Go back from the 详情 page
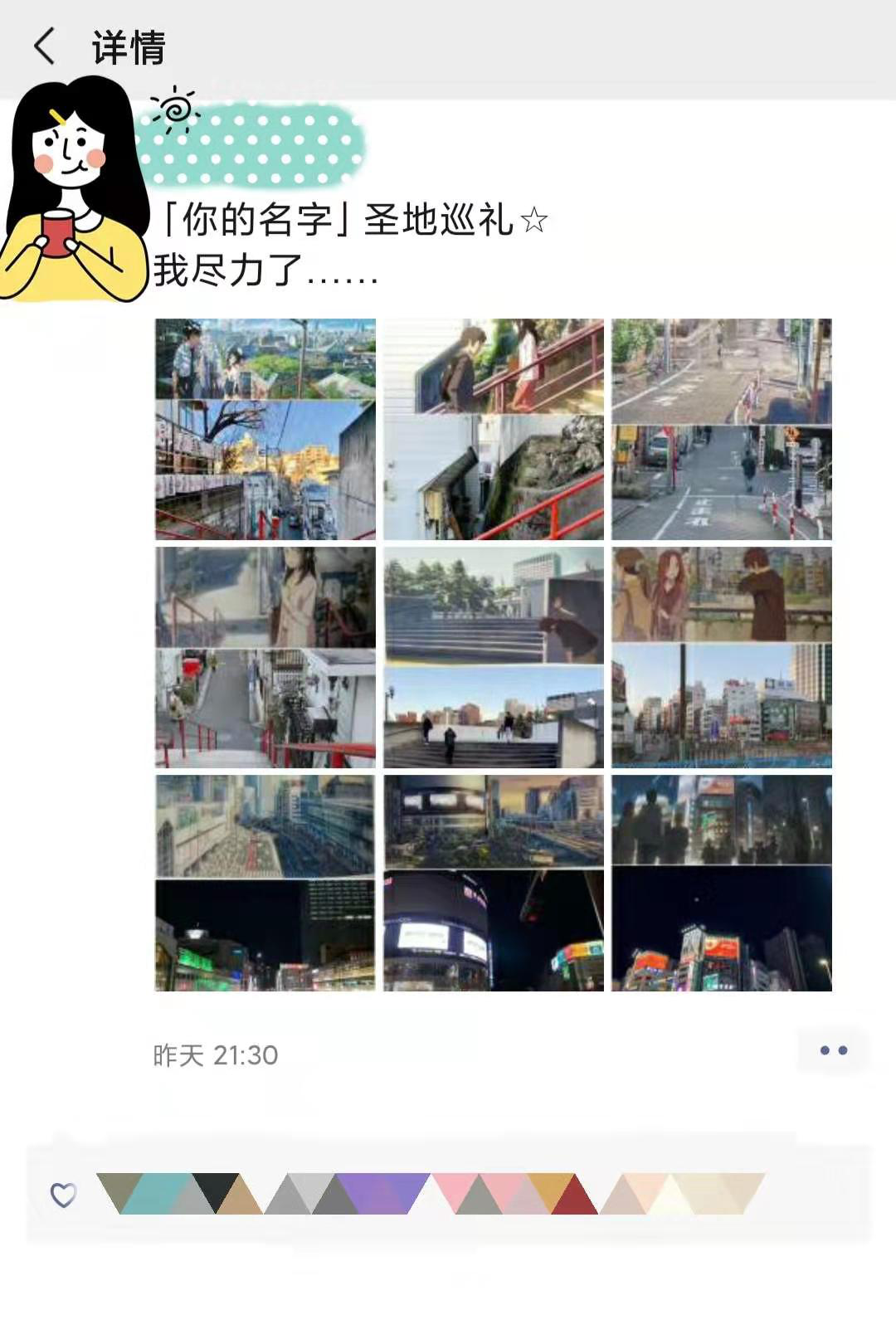 45,46
